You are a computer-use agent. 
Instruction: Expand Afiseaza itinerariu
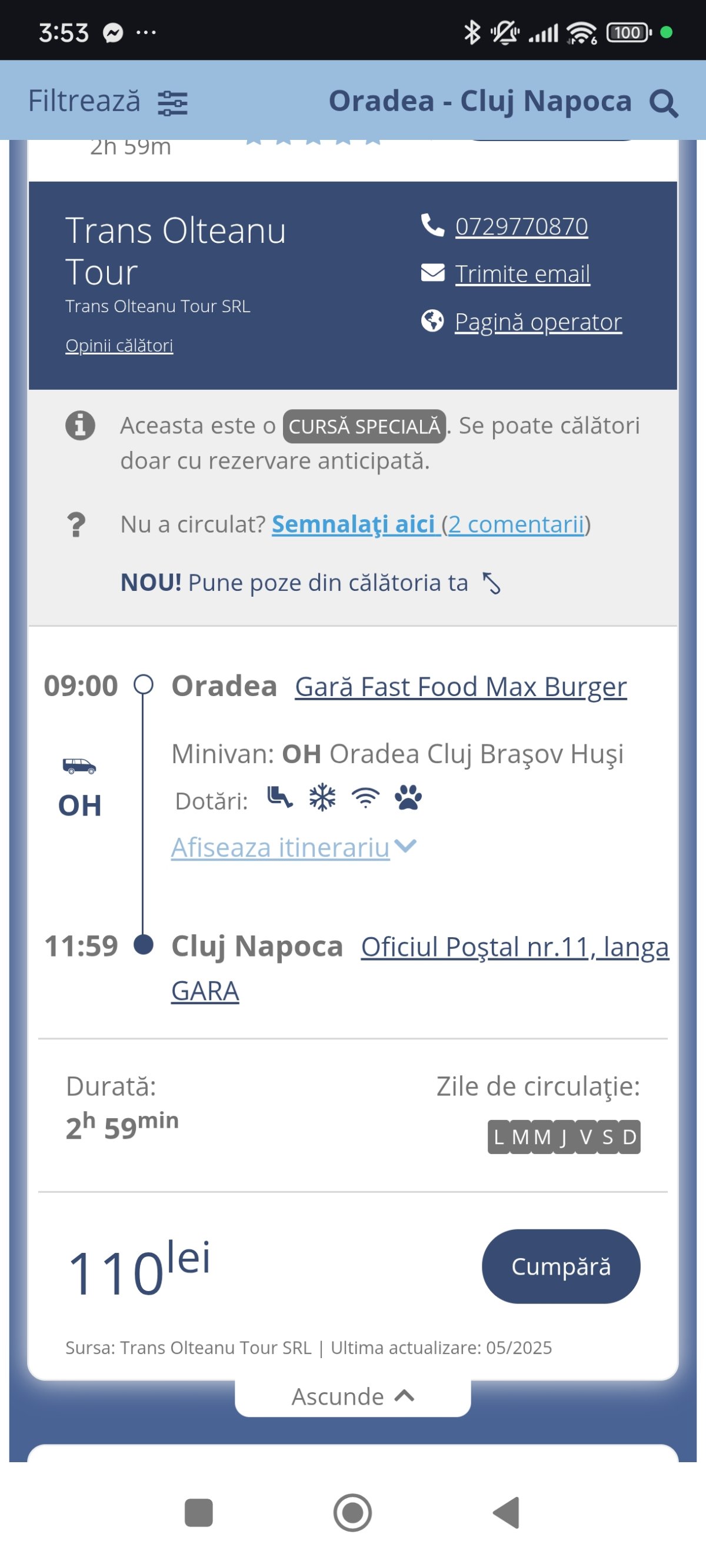[x=294, y=847]
